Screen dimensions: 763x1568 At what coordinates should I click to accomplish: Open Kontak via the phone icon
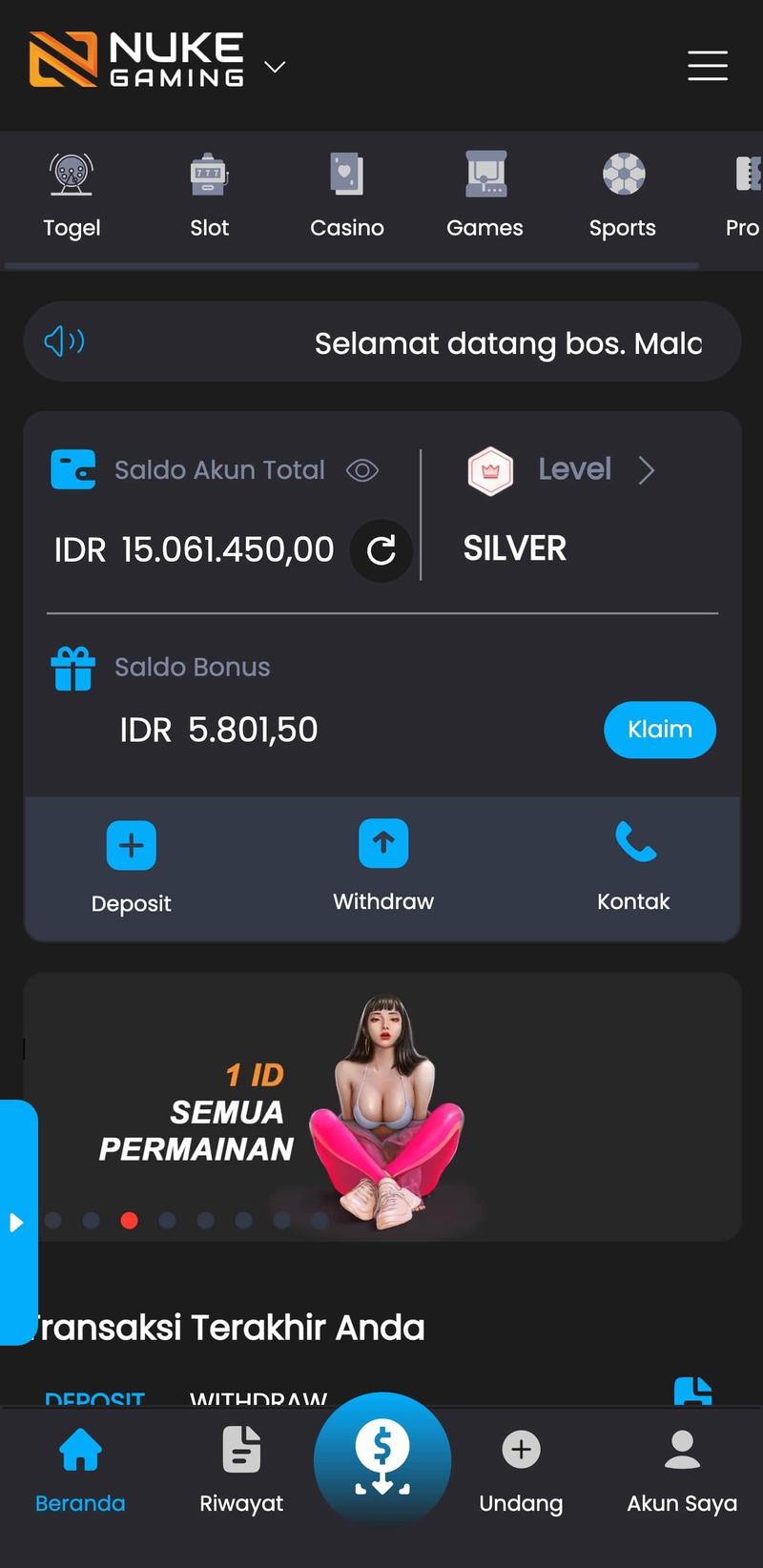tap(633, 841)
